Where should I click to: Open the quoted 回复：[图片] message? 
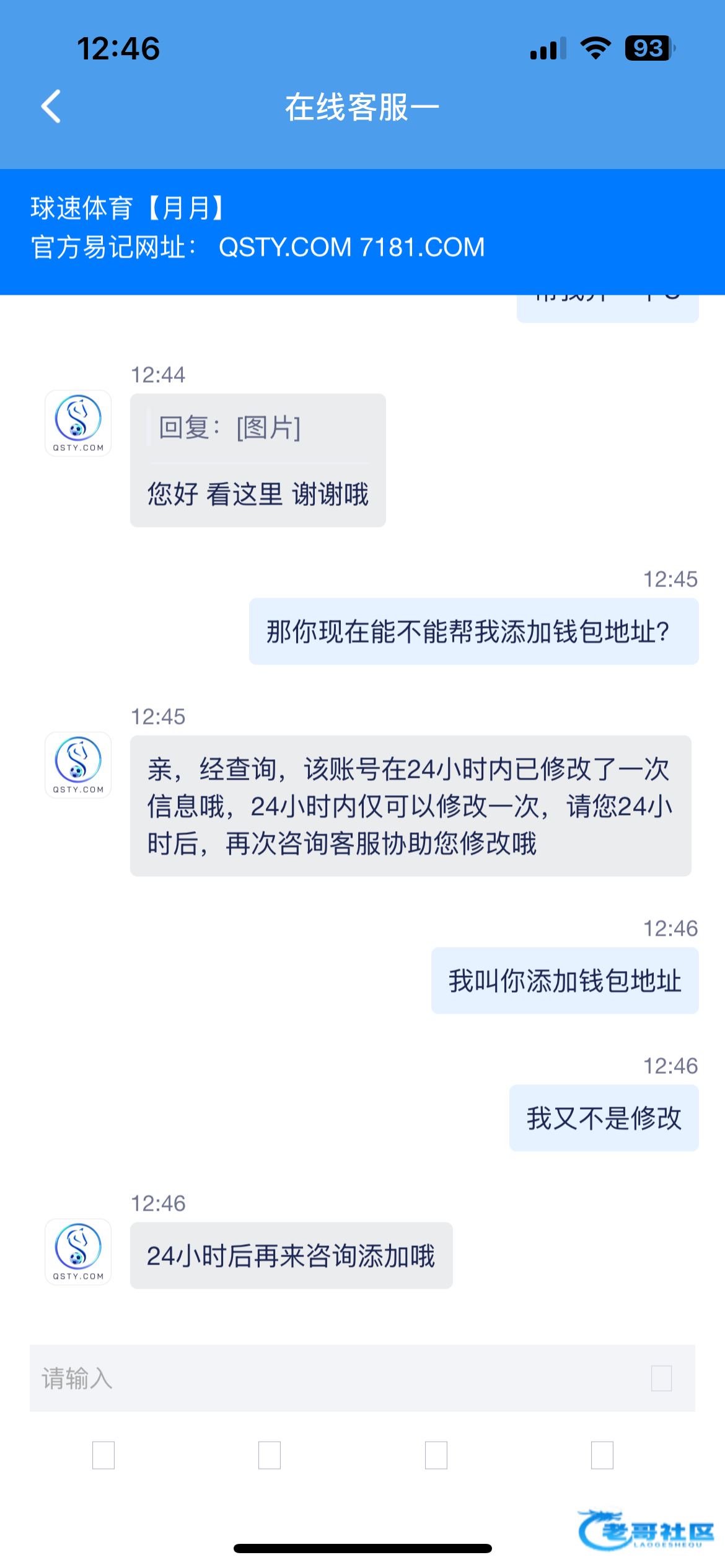click(x=230, y=428)
